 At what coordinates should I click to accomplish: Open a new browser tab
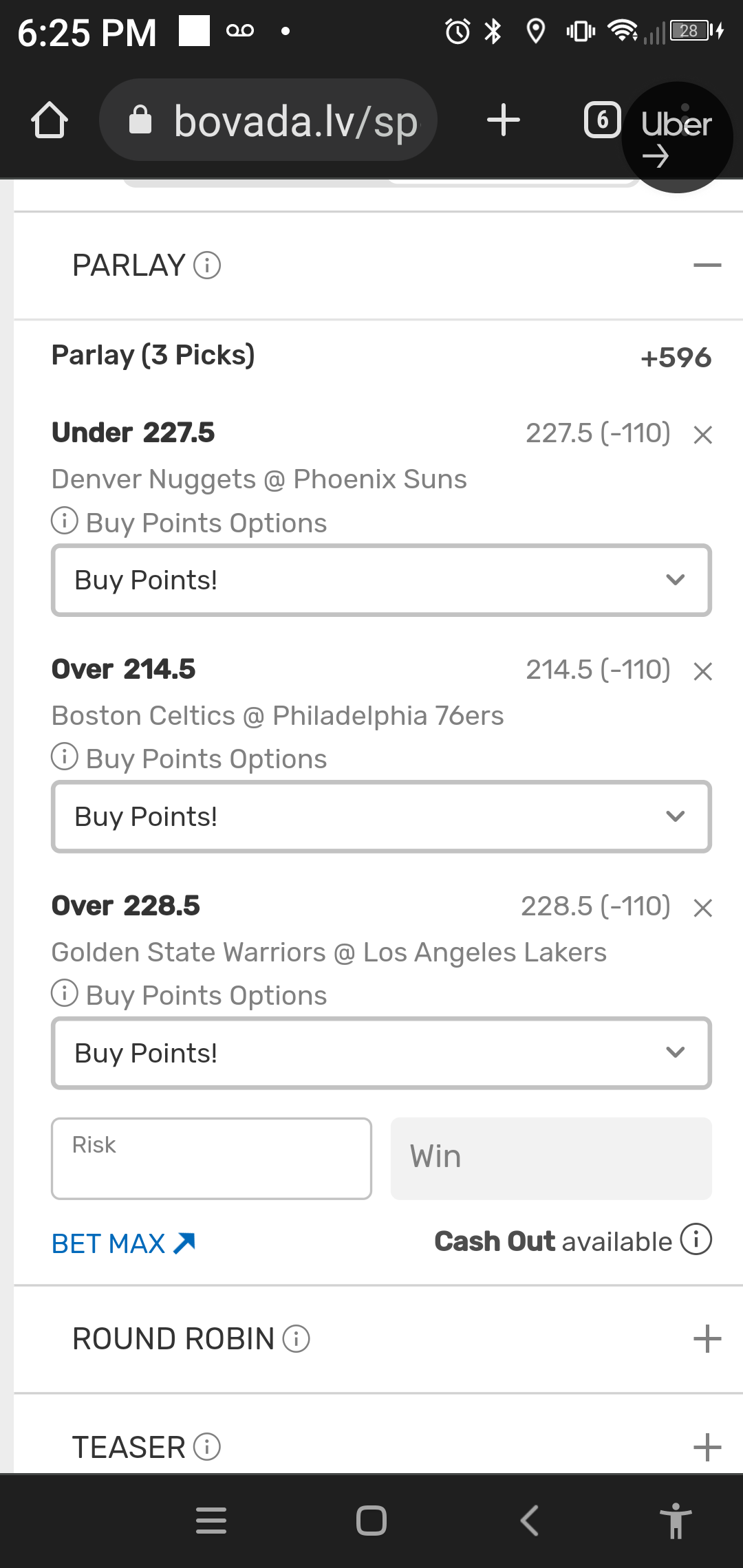click(x=503, y=121)
